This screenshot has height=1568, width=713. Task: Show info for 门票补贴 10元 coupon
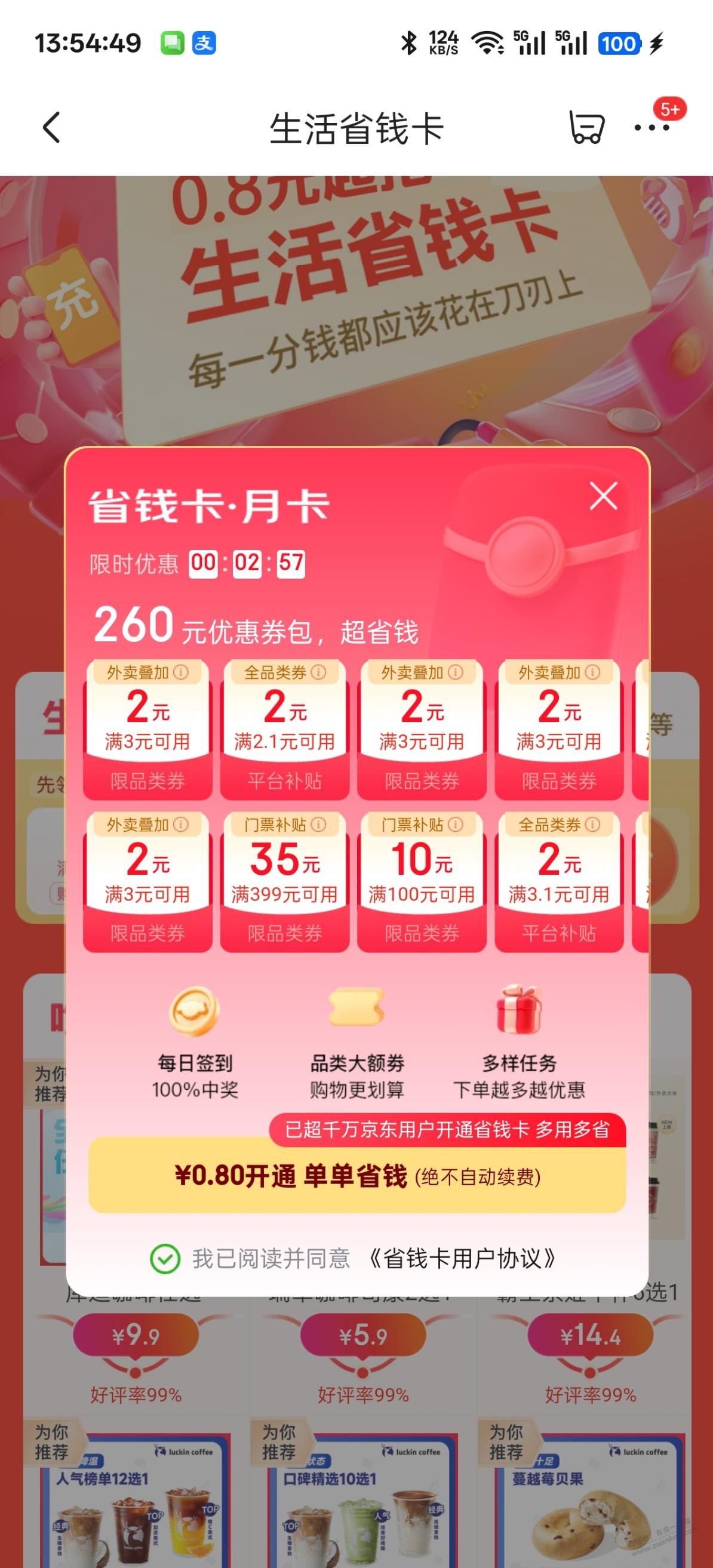[456, 825]
